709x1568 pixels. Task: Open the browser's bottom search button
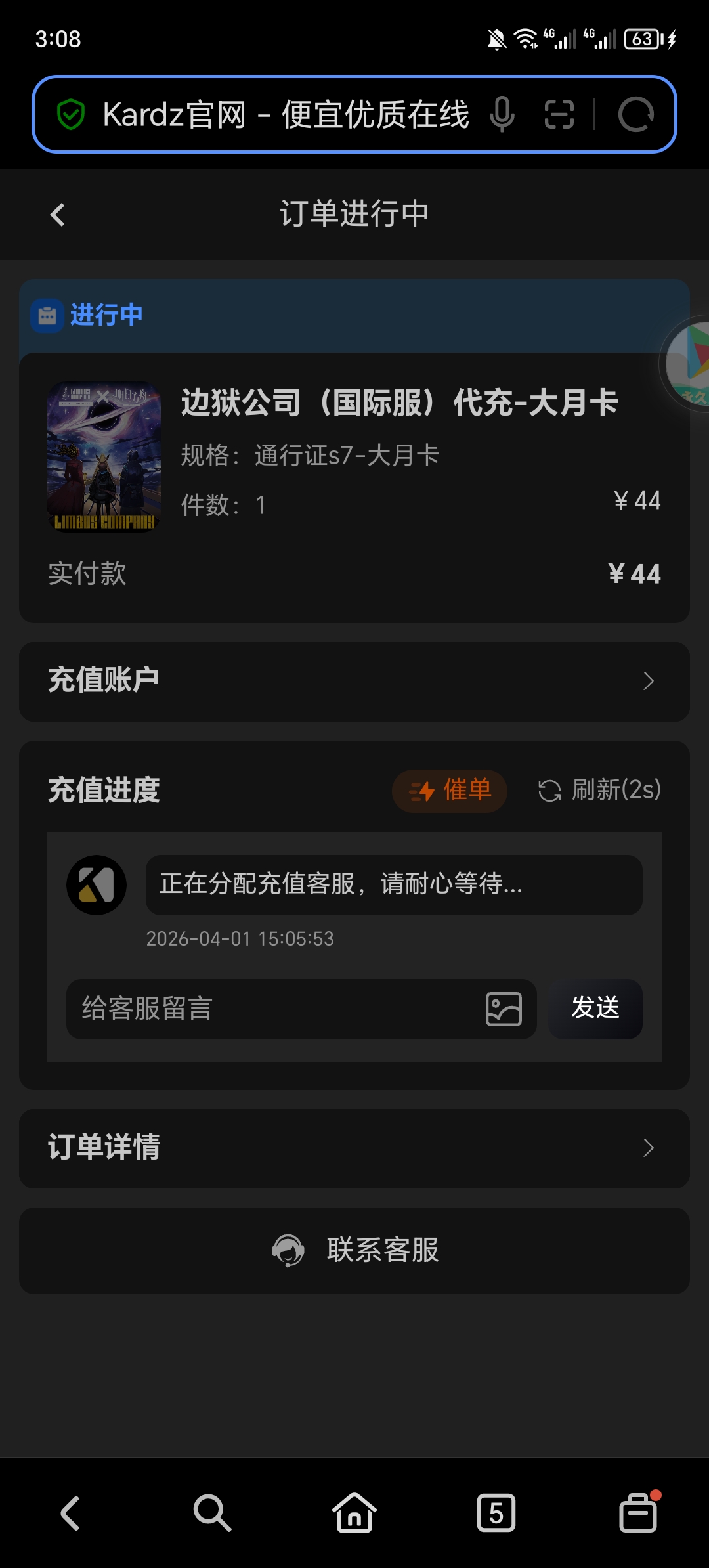pos(212,1513)
